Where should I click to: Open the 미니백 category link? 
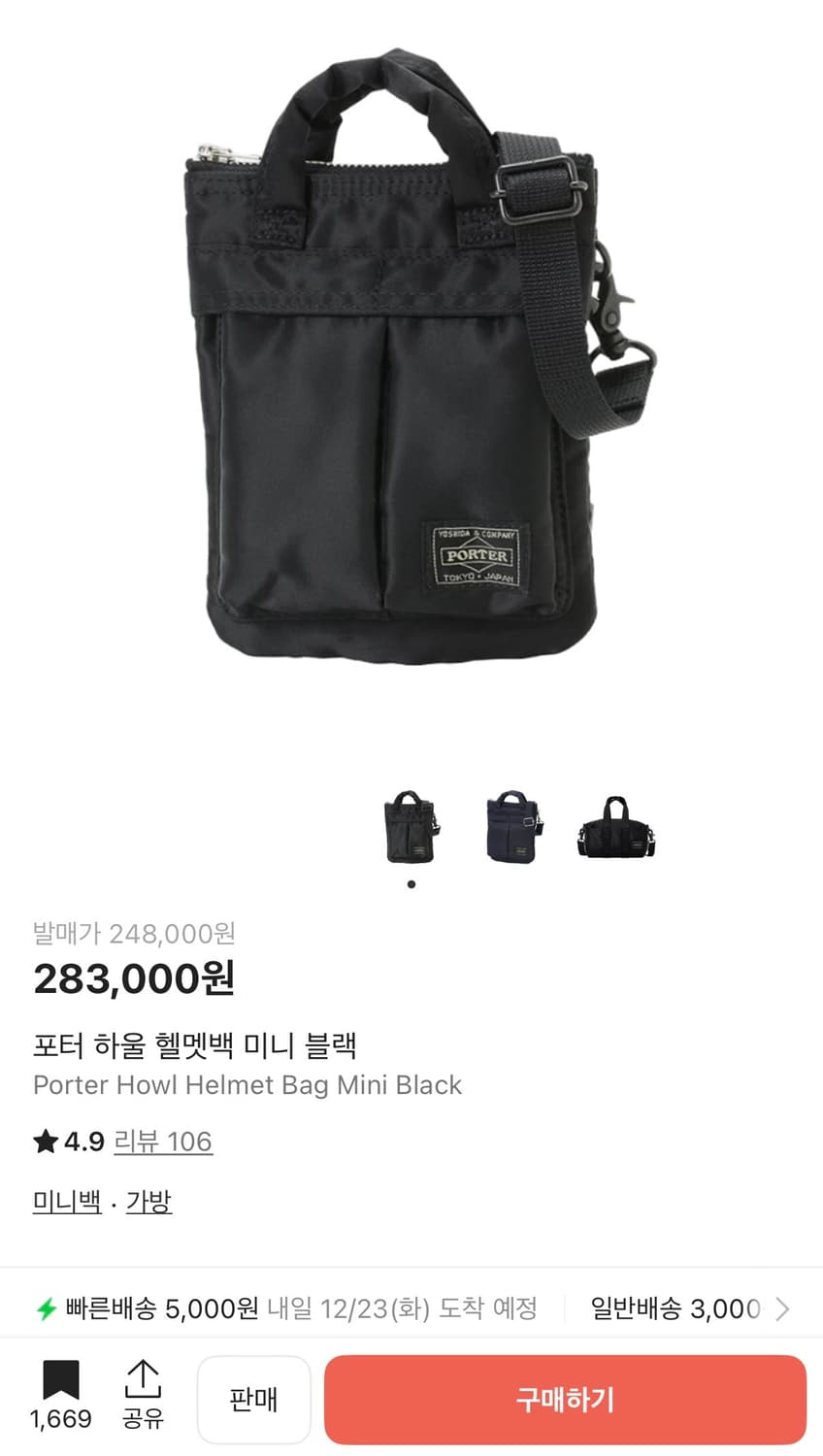click(65, 1201)
